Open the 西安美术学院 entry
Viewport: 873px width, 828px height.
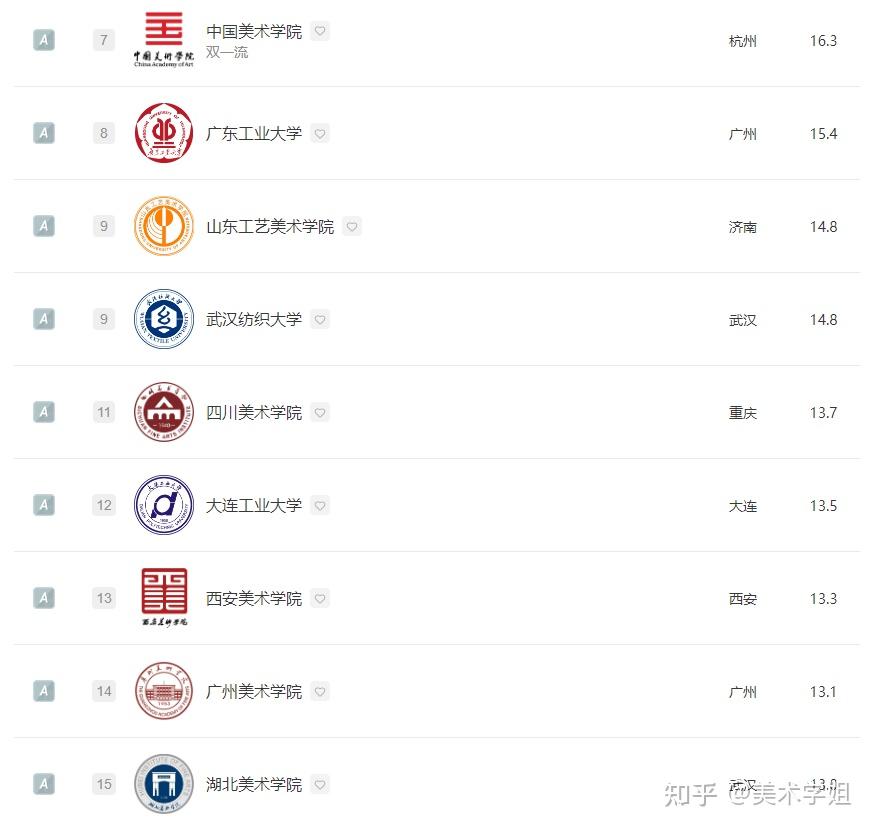(253, 598)
